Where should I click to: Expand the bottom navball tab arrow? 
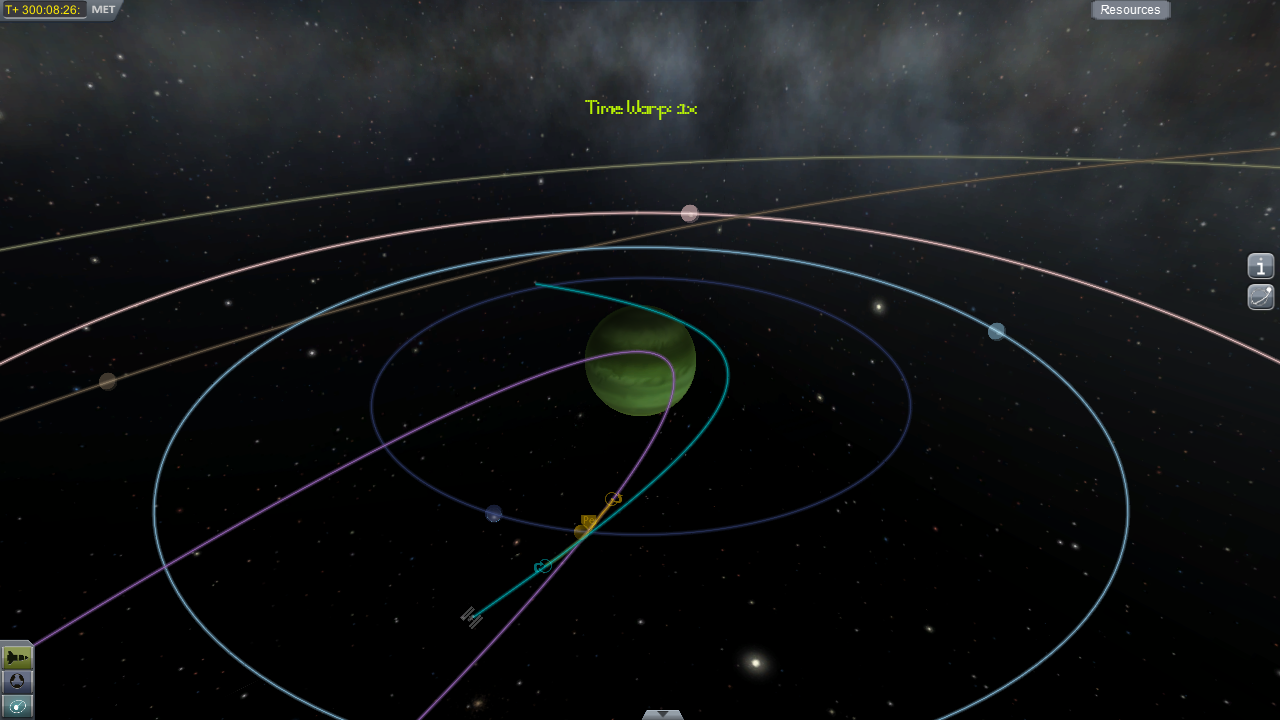662,714
